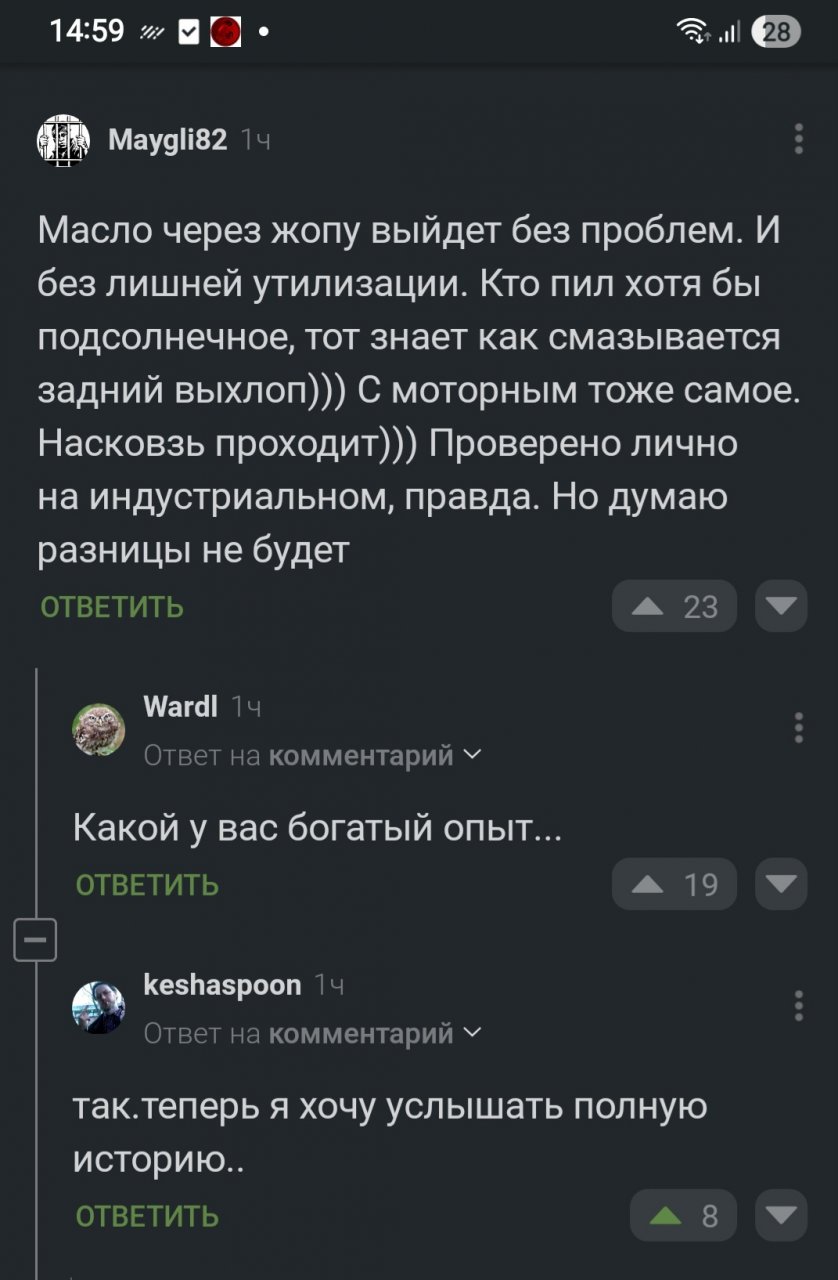838x1280 pixels.
Task: Reply to keshaspoon's comment
Action: (148, 1216)
